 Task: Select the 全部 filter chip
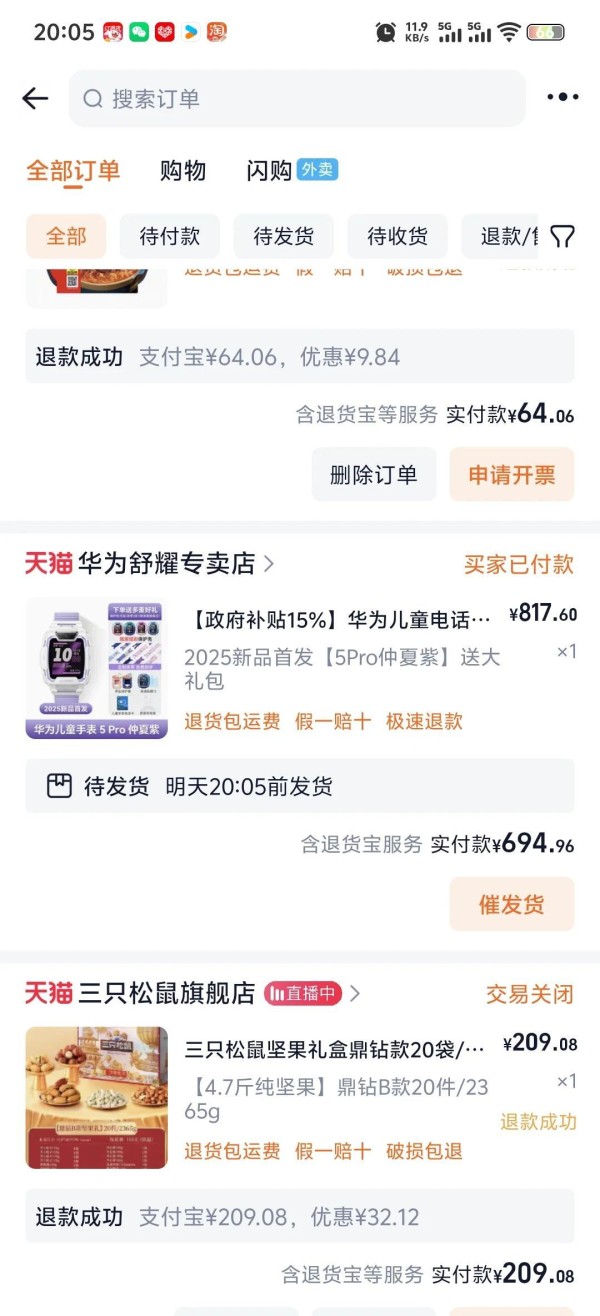coord(66,237)
